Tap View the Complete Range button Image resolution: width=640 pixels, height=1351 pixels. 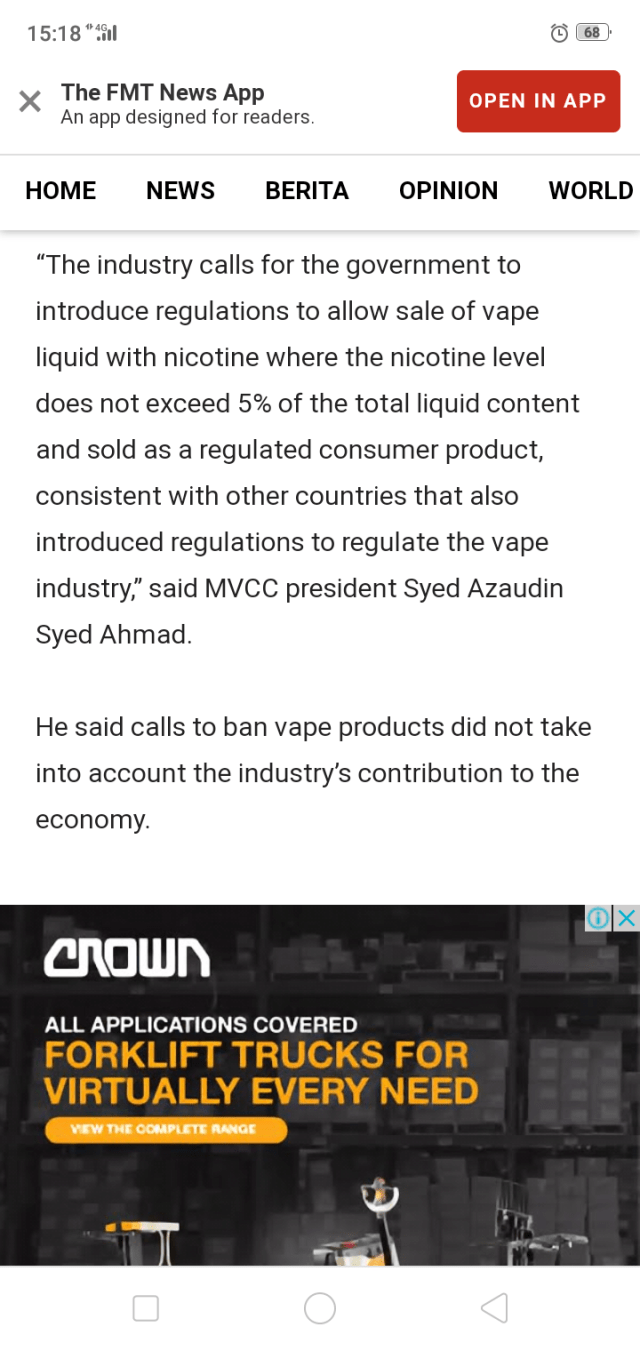pos(166,1129)
